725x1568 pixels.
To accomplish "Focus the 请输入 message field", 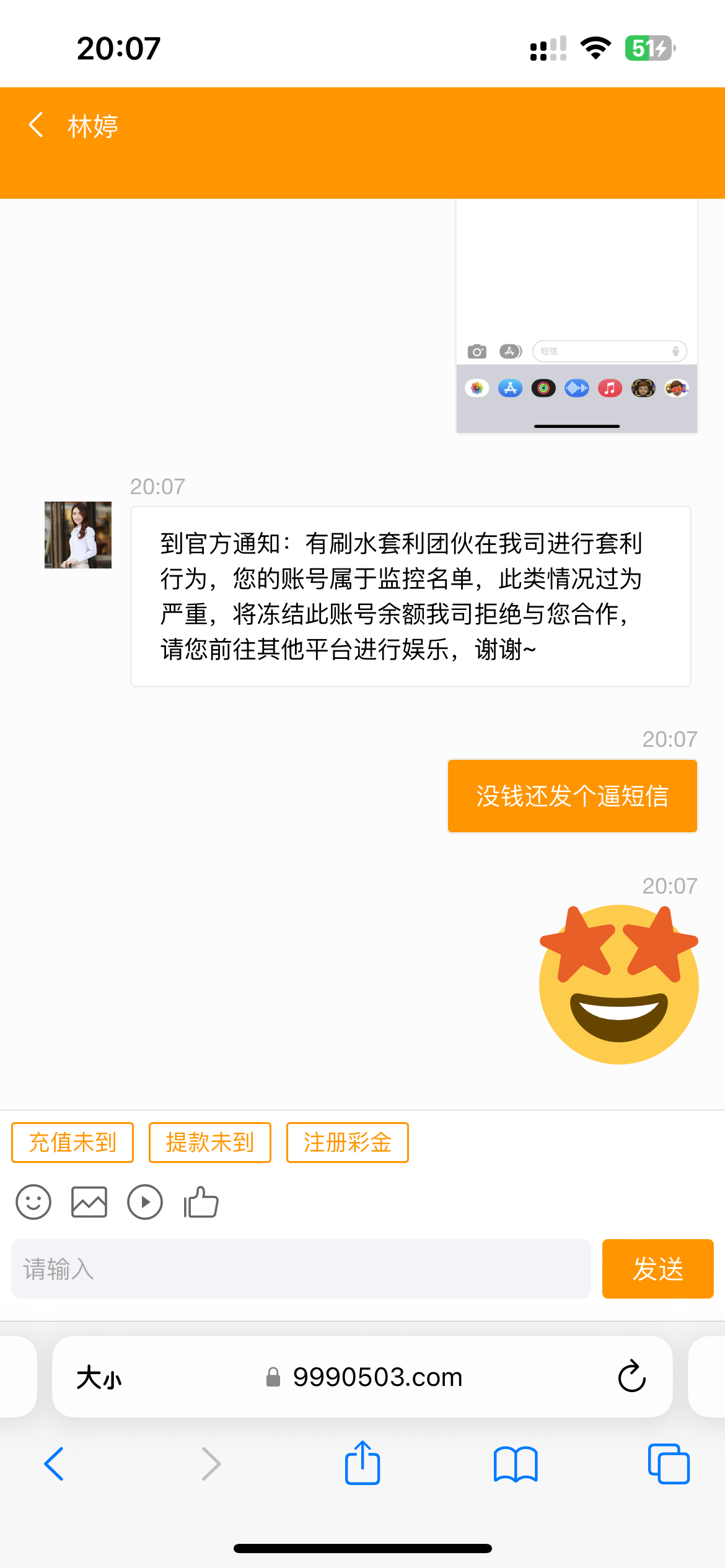I will pyautogui.click(x=301, y=1269).
